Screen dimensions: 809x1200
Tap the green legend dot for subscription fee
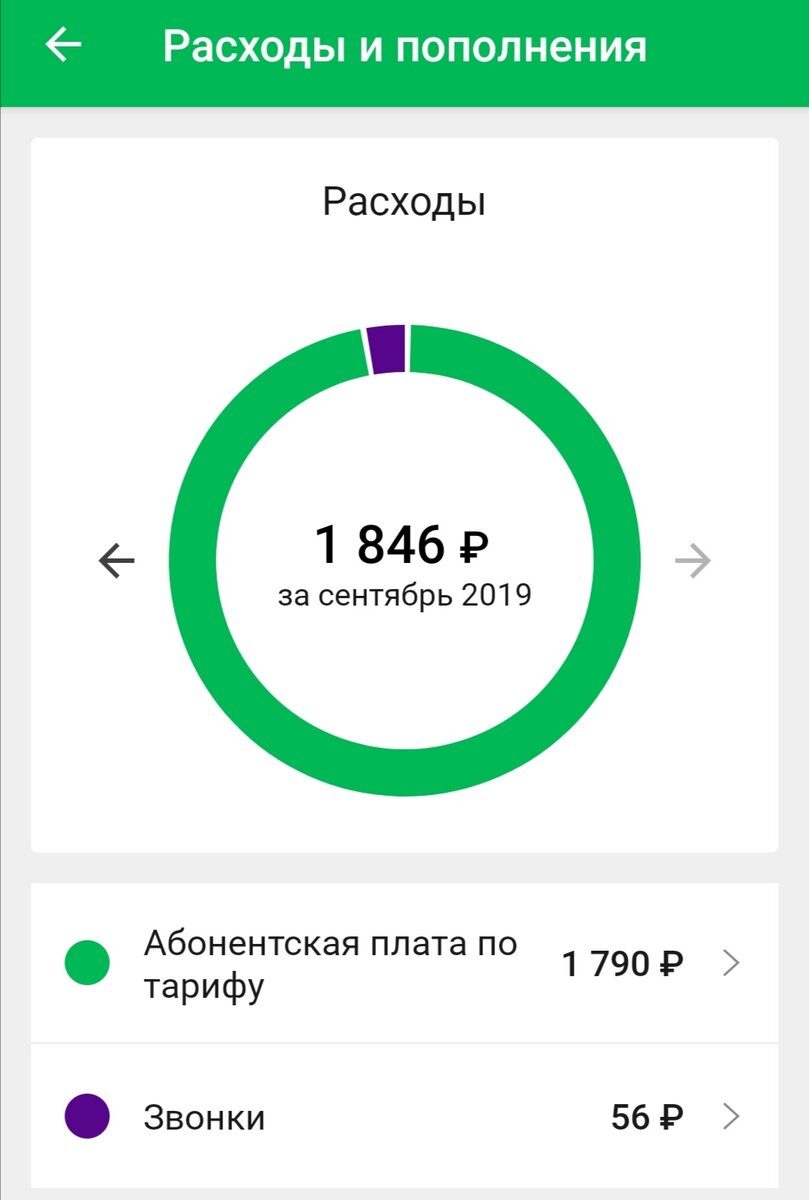tap(87, 963)
